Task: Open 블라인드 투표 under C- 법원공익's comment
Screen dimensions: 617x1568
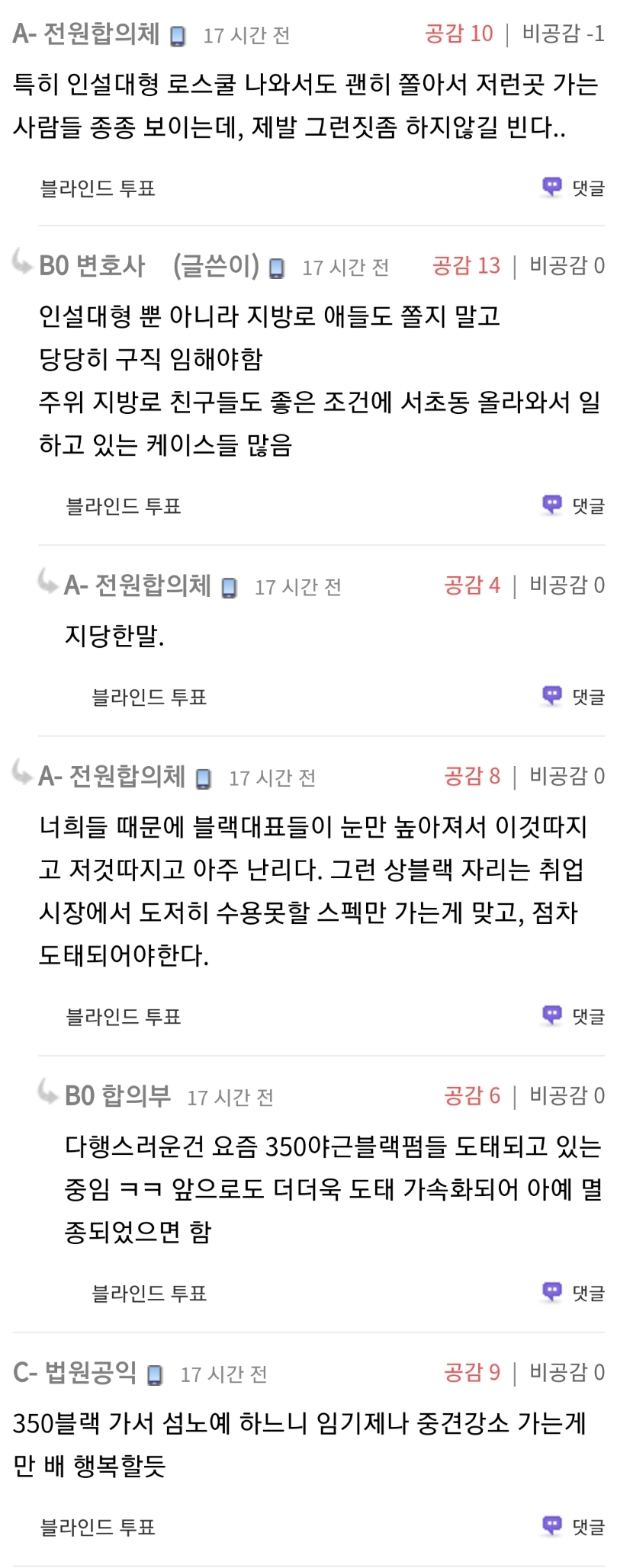Action: 98,1527
